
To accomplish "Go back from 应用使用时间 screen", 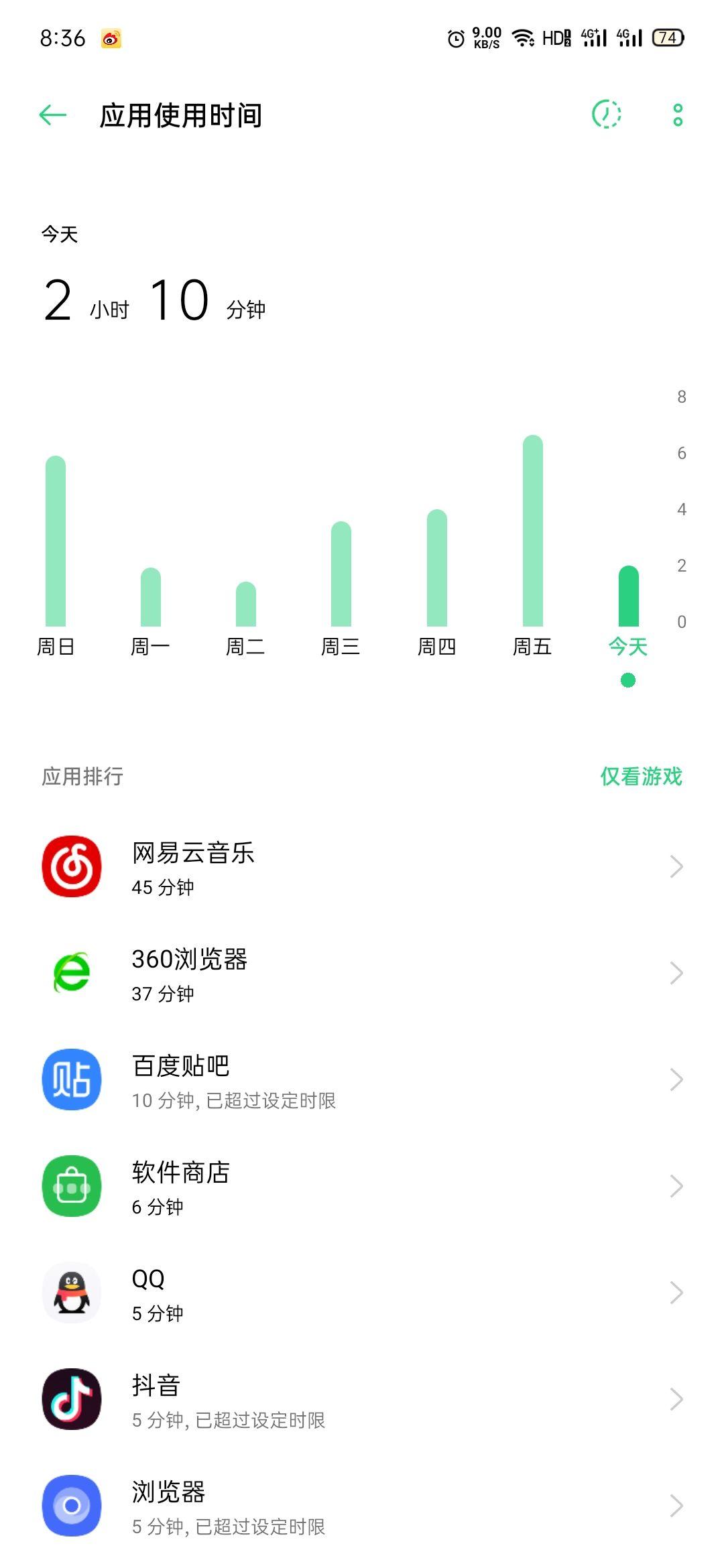I will [x=54, y=115].
